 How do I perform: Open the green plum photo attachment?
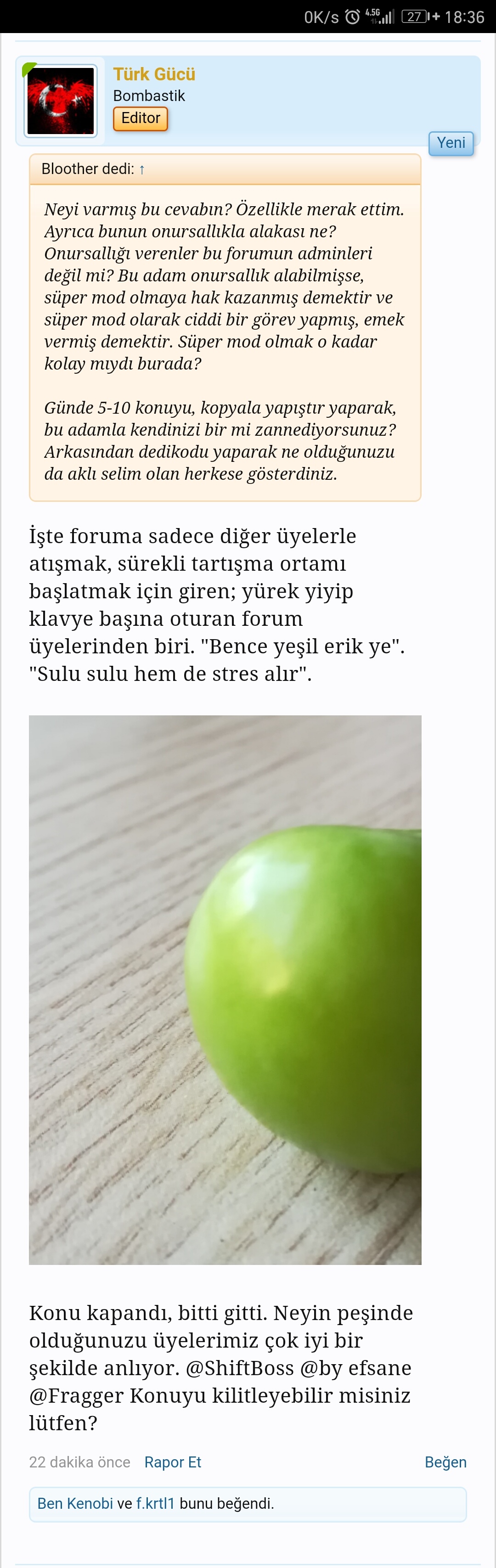coord(225,989)
